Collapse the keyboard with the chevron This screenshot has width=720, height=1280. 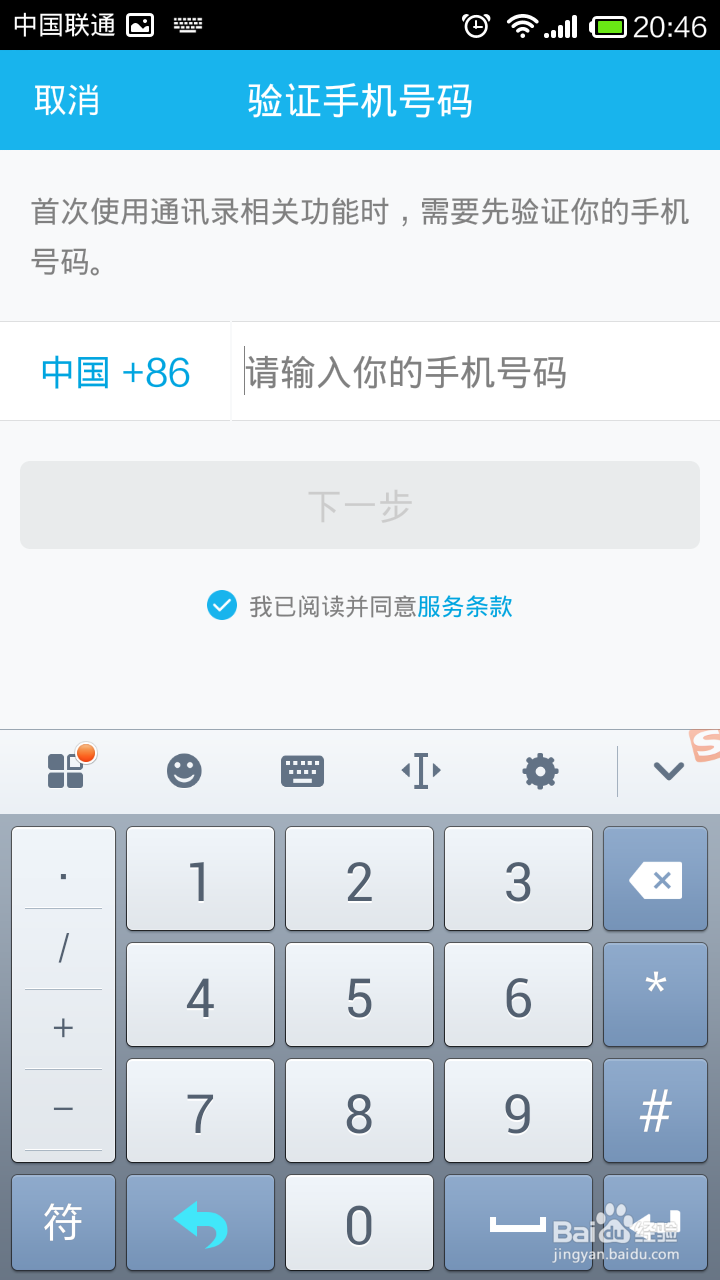(668, 771)
